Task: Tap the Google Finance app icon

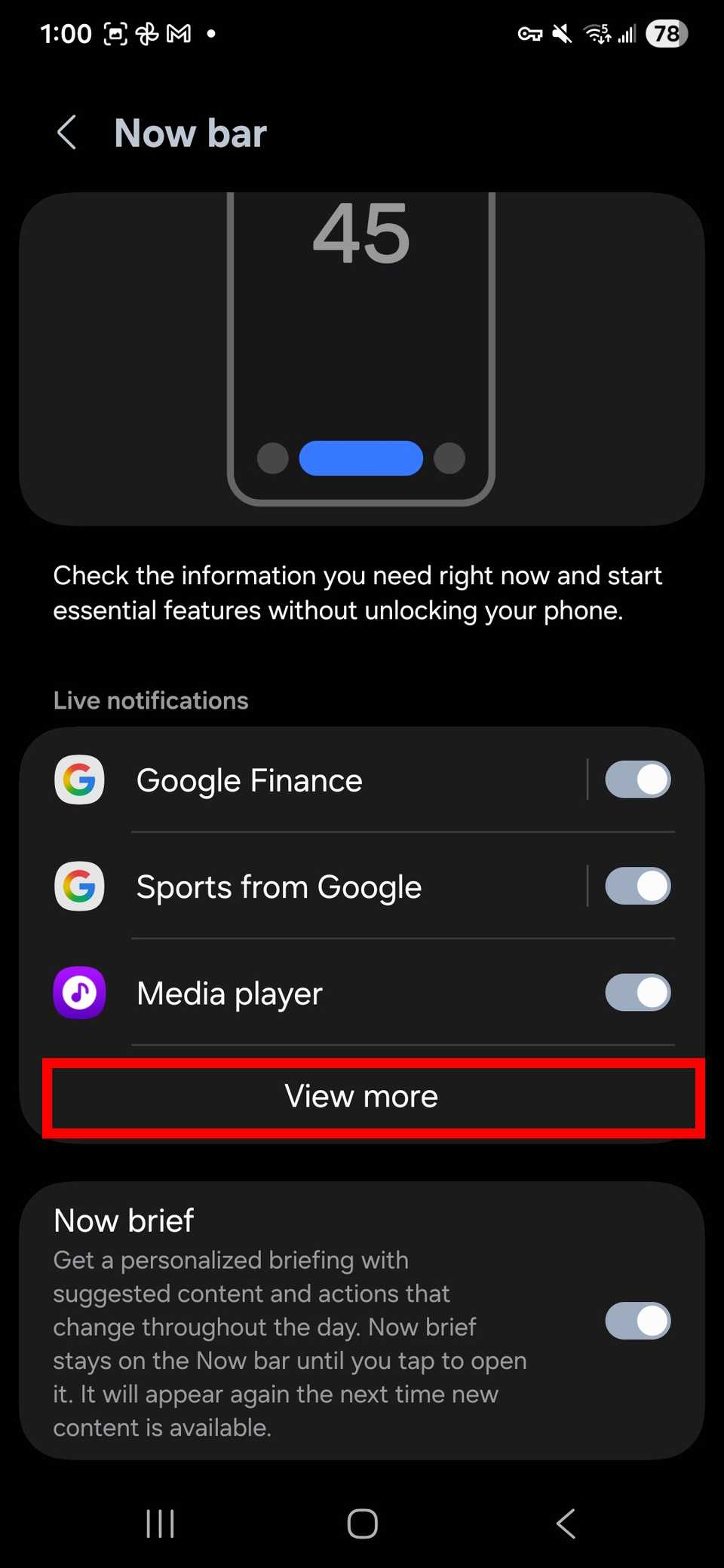Action: (x=78, y=780)
